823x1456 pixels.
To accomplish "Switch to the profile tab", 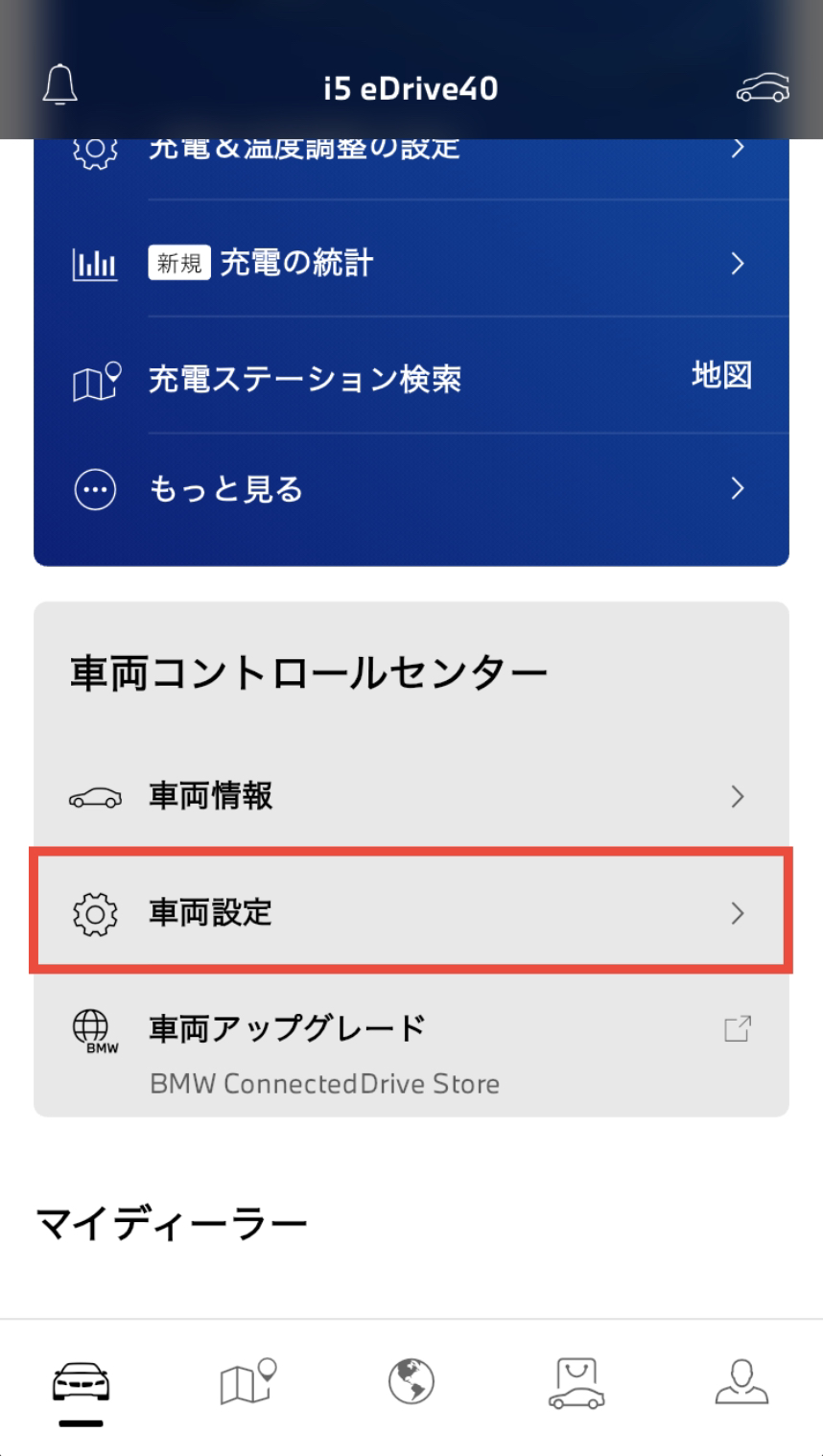I will coord(741,1382).
